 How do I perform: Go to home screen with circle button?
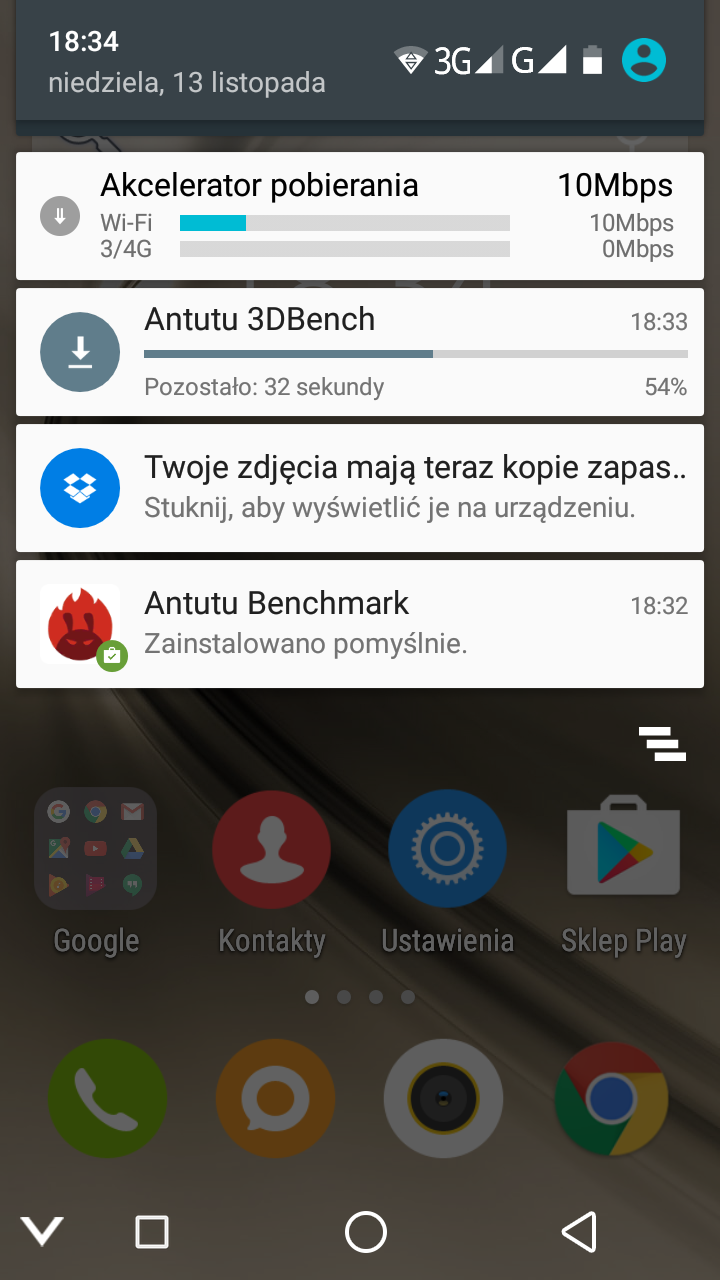[366, 1232]
